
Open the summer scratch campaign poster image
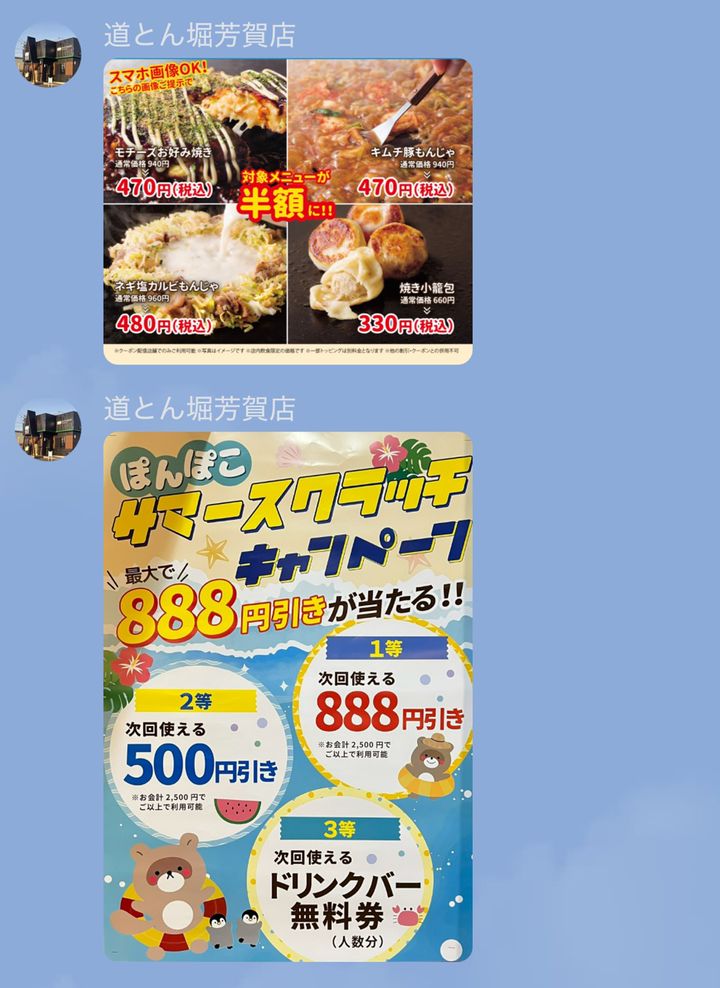(x=288, y=696)
